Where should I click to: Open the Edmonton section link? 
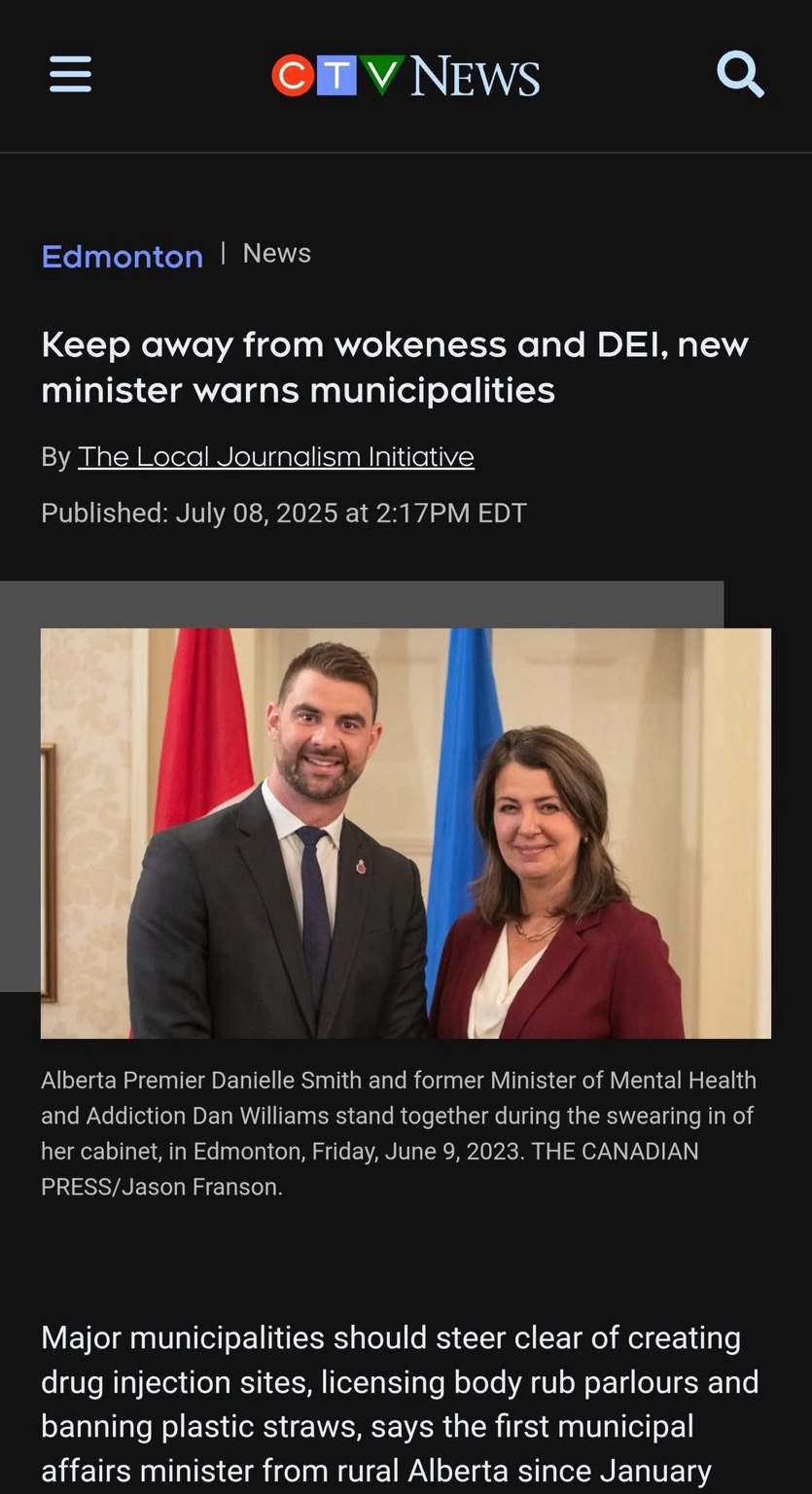123,256
